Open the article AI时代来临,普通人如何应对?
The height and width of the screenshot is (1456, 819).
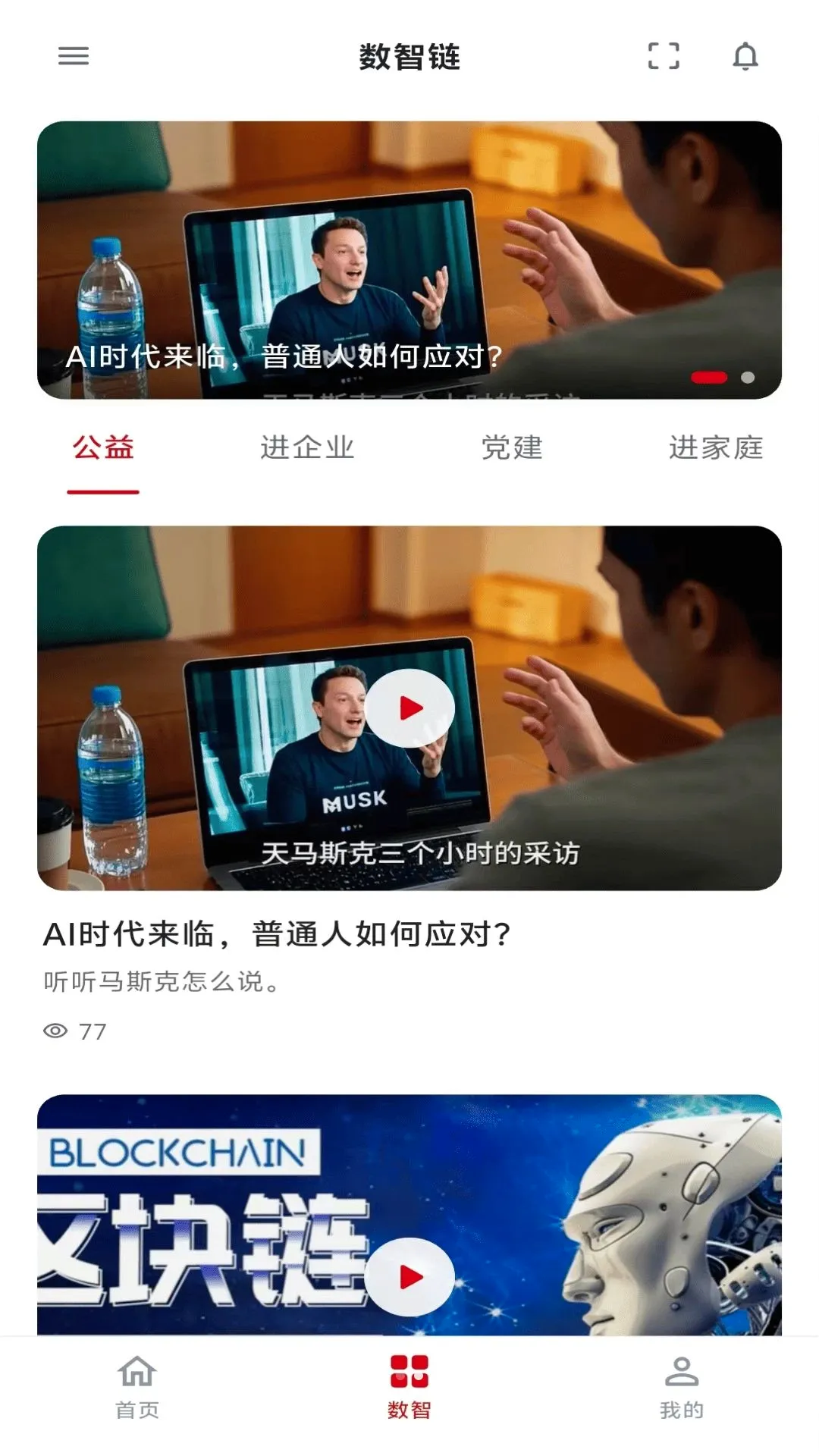point(278,934)
